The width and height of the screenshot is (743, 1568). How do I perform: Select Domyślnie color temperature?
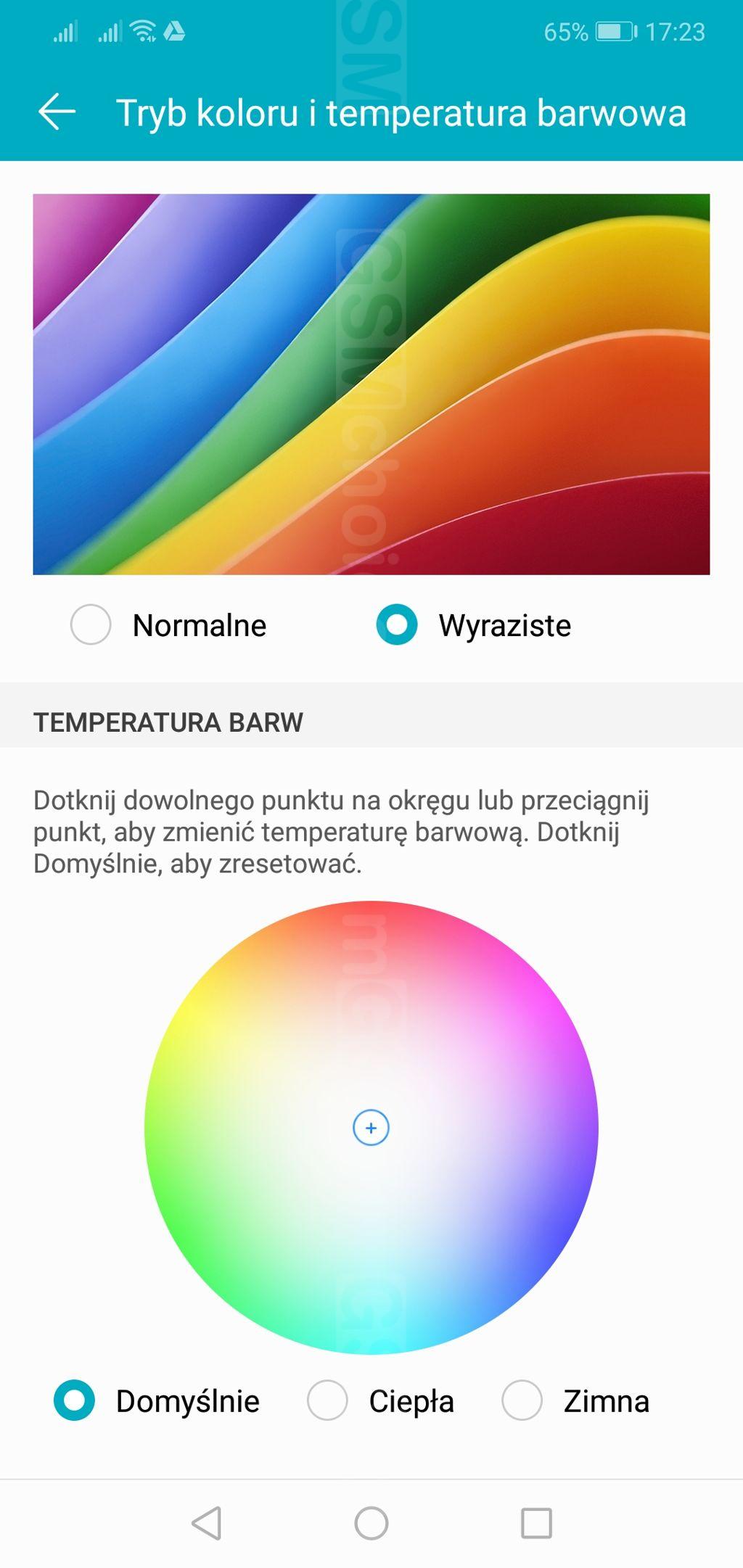click(x=75, y=1400)
